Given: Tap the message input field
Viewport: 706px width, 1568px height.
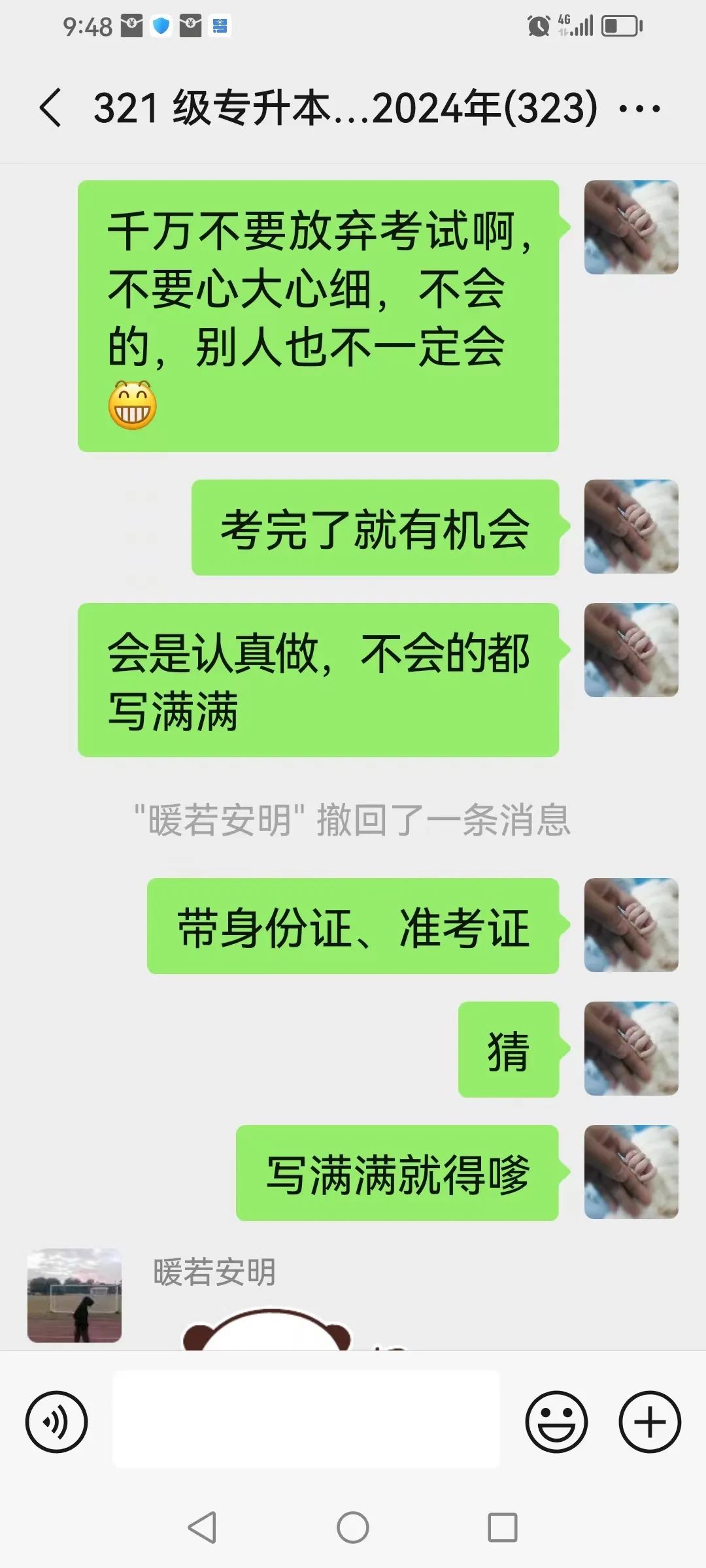Looking at the screenshot, I should click(x=306, y=1419).
